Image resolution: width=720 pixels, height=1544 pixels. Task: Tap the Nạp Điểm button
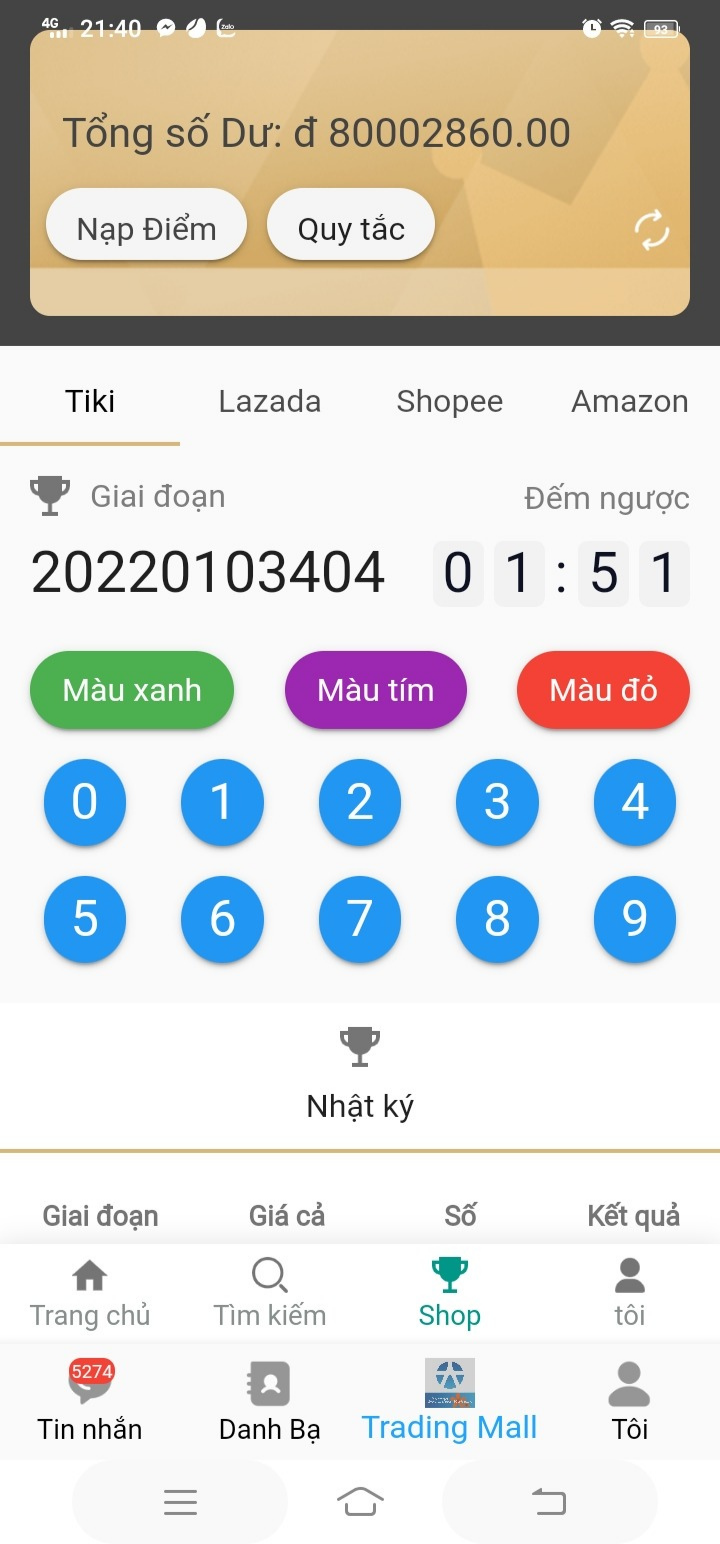146,229
